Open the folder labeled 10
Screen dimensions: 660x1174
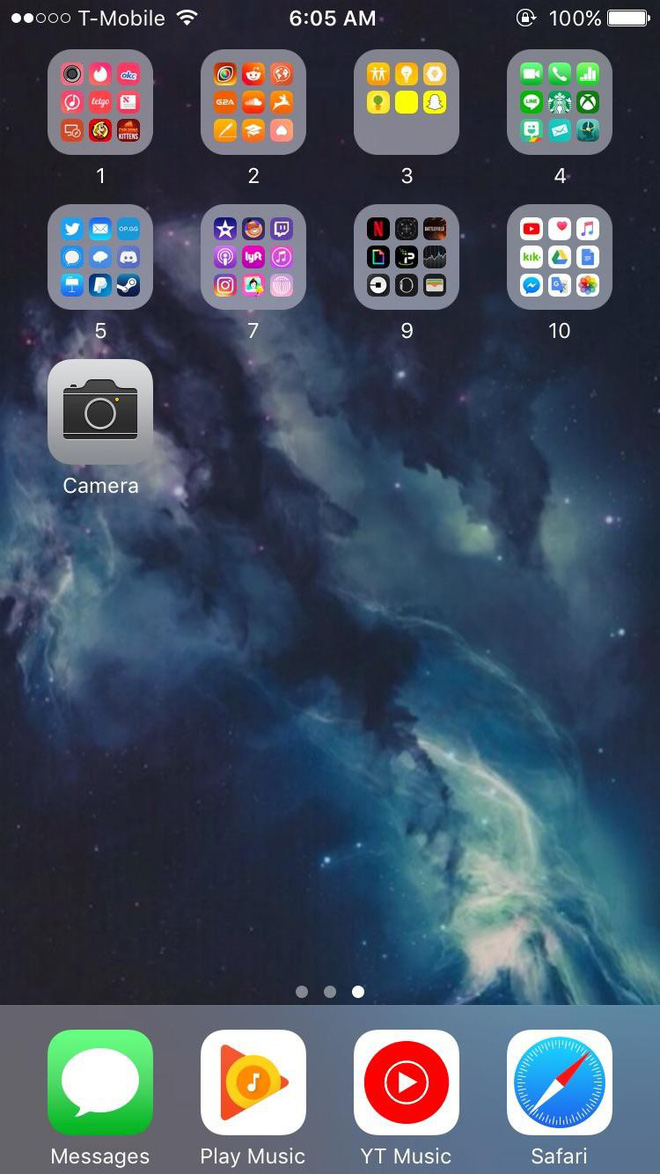pyautogui.click(x=559, y=257)
